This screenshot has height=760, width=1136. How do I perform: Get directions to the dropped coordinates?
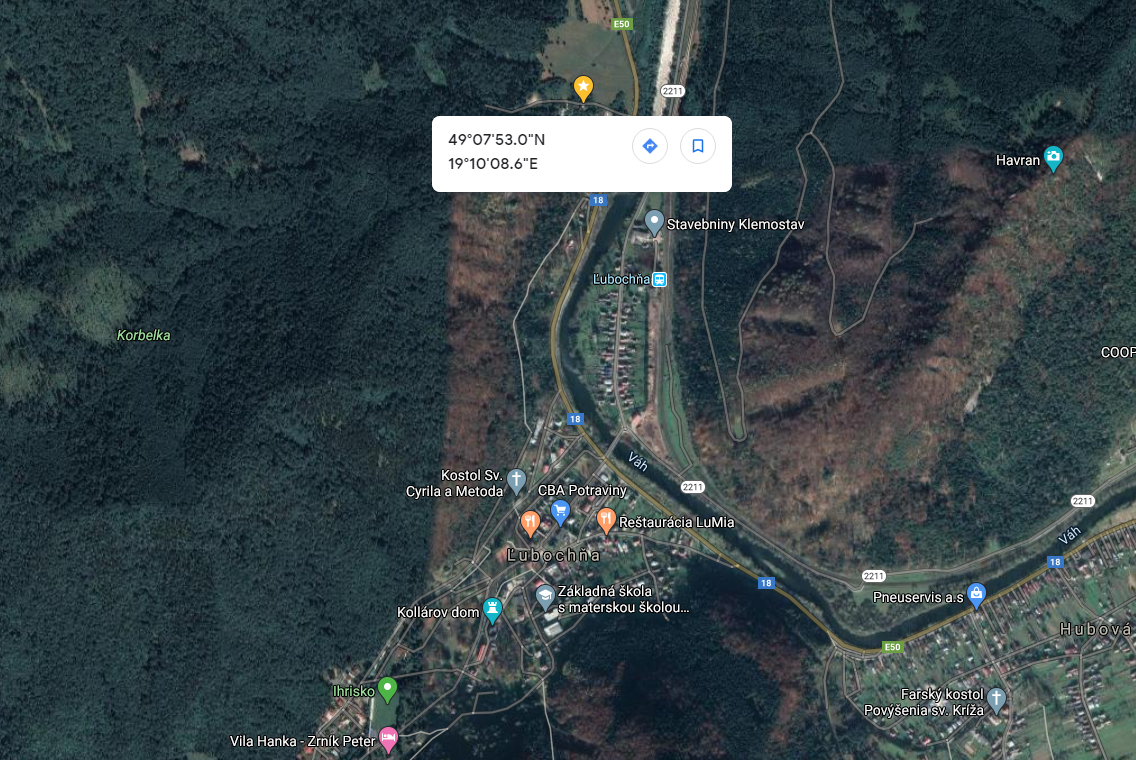[x=649, y=146]
